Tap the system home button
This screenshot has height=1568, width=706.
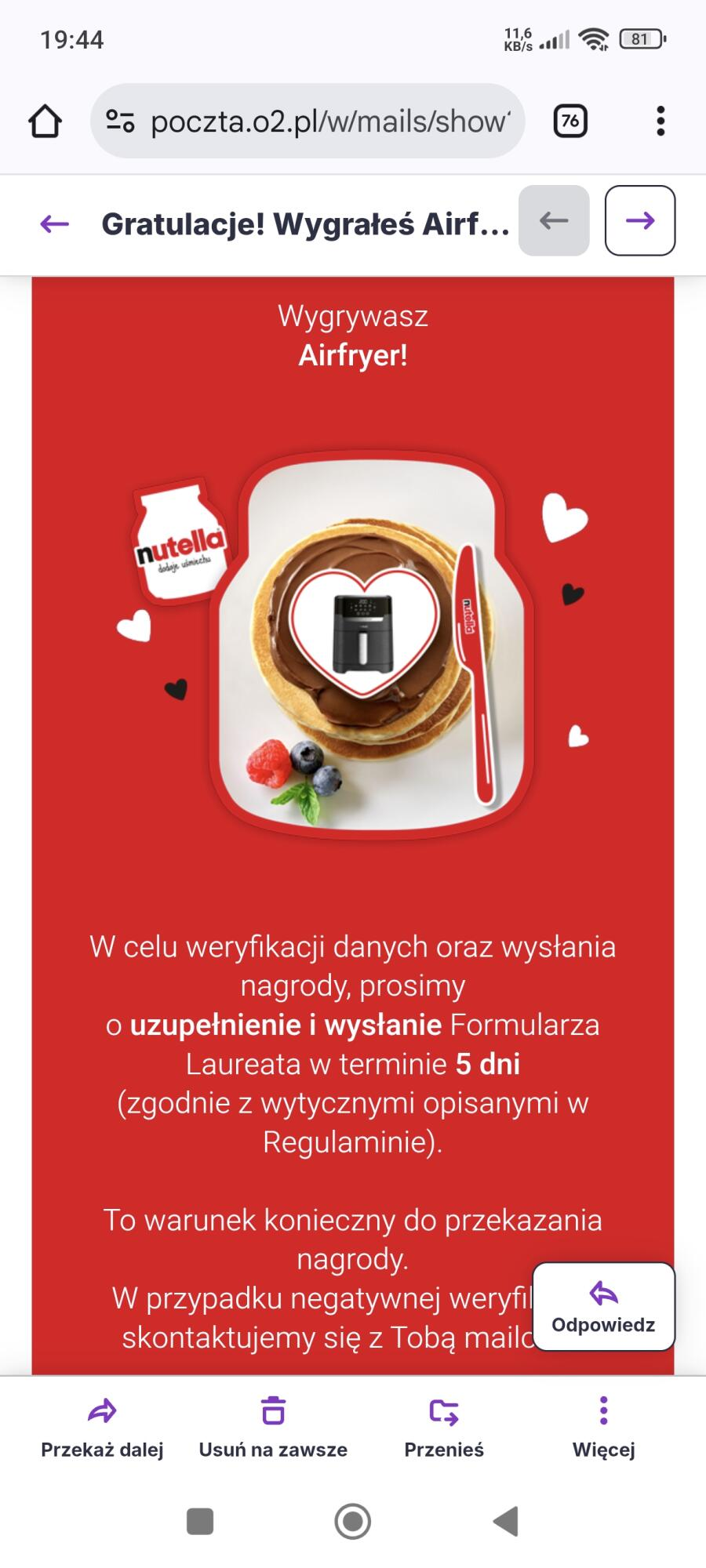pyautogui.click(x=353, y=1521)
